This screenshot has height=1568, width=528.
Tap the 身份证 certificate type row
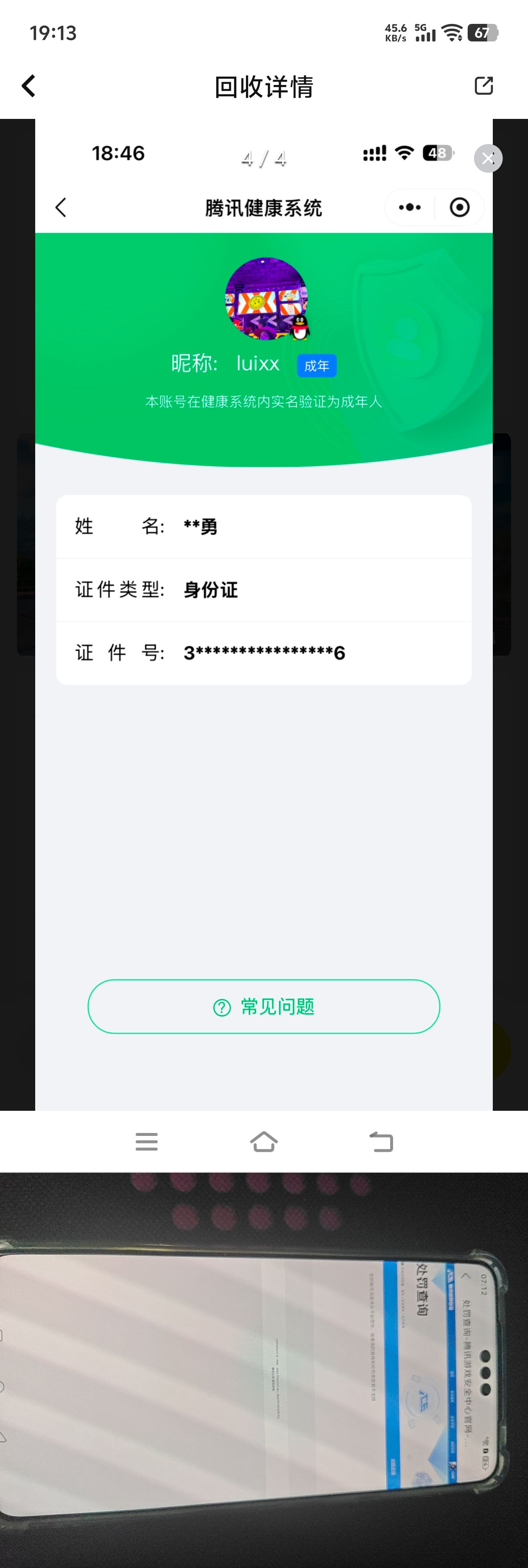point(264,589)
